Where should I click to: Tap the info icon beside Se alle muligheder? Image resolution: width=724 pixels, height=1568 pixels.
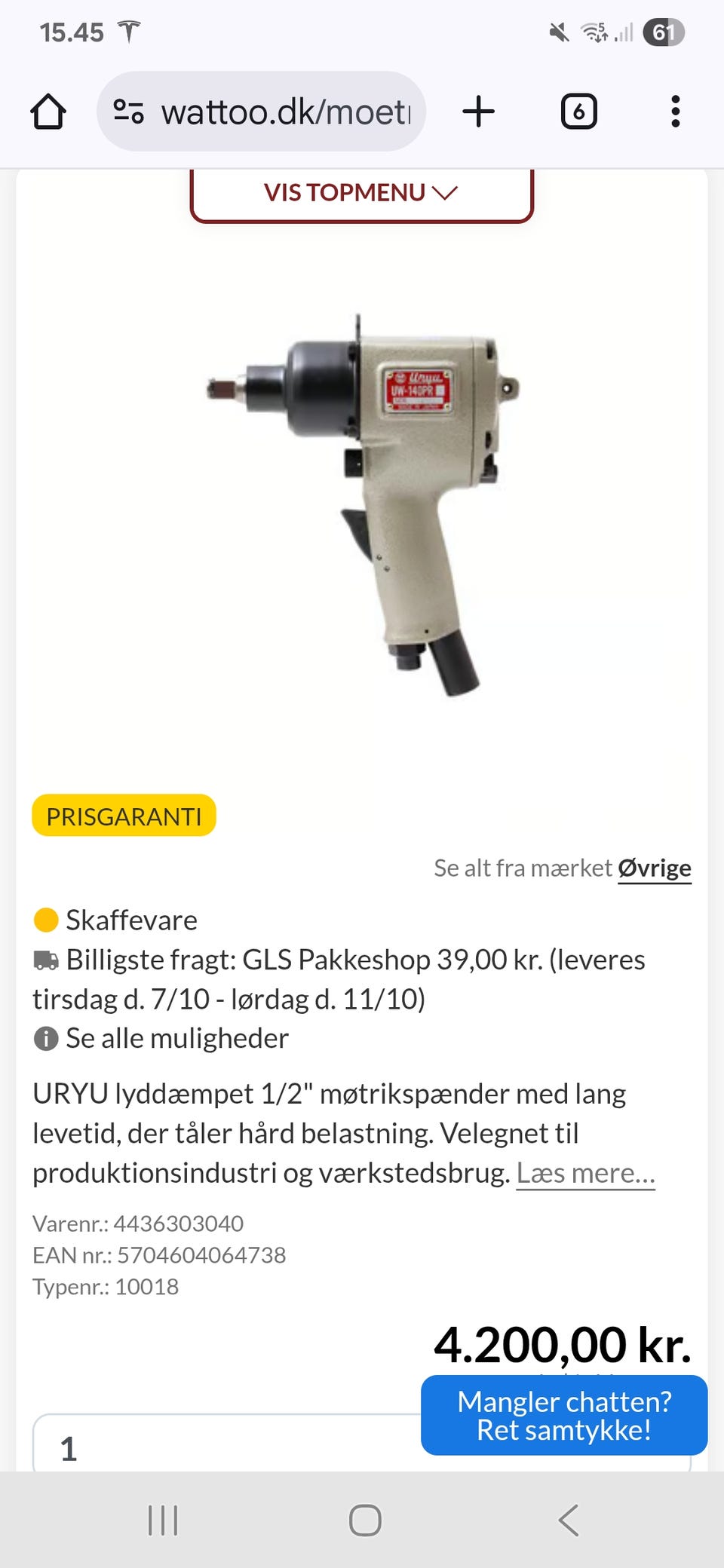pos(47,1038)
